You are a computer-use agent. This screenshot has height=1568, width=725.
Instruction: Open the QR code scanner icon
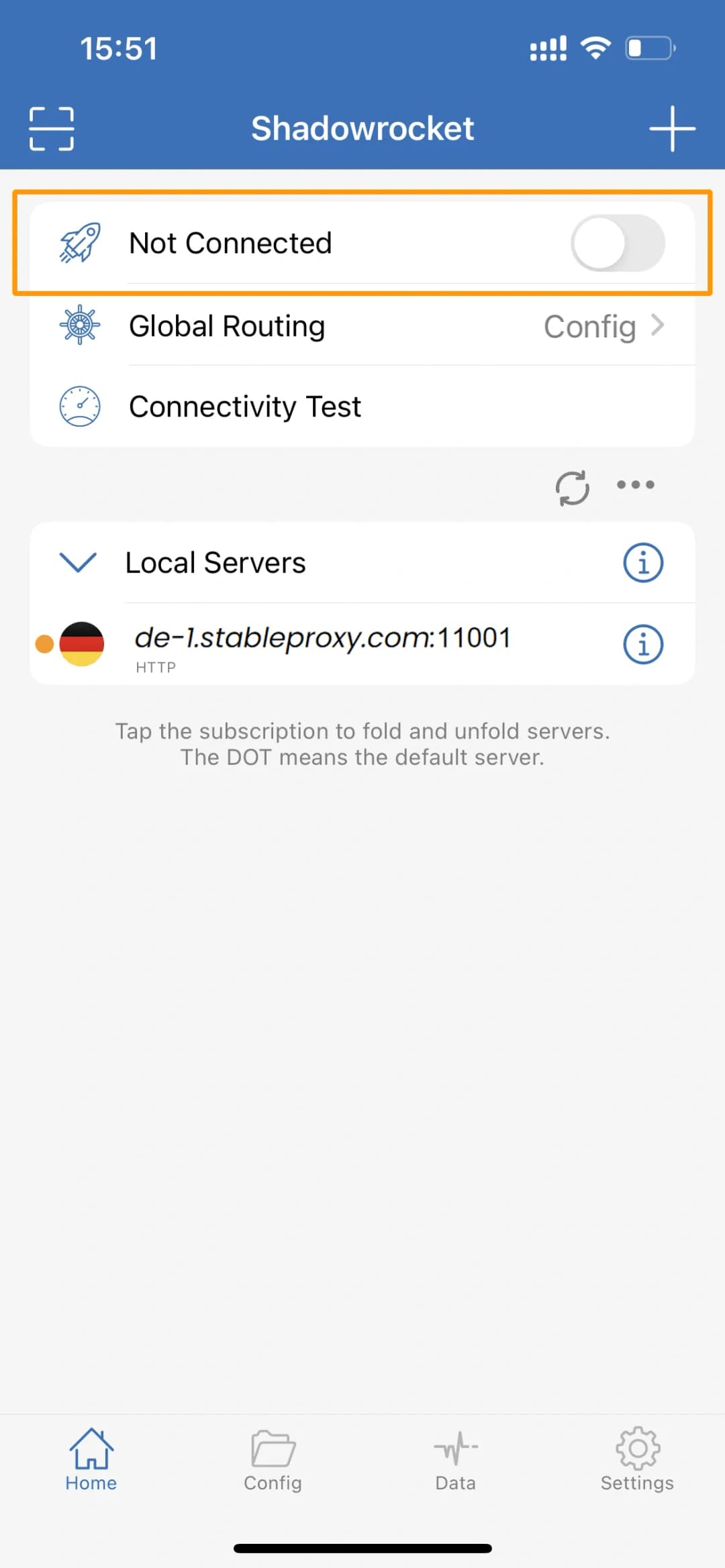pyautogui.click(x=52, y=128)
